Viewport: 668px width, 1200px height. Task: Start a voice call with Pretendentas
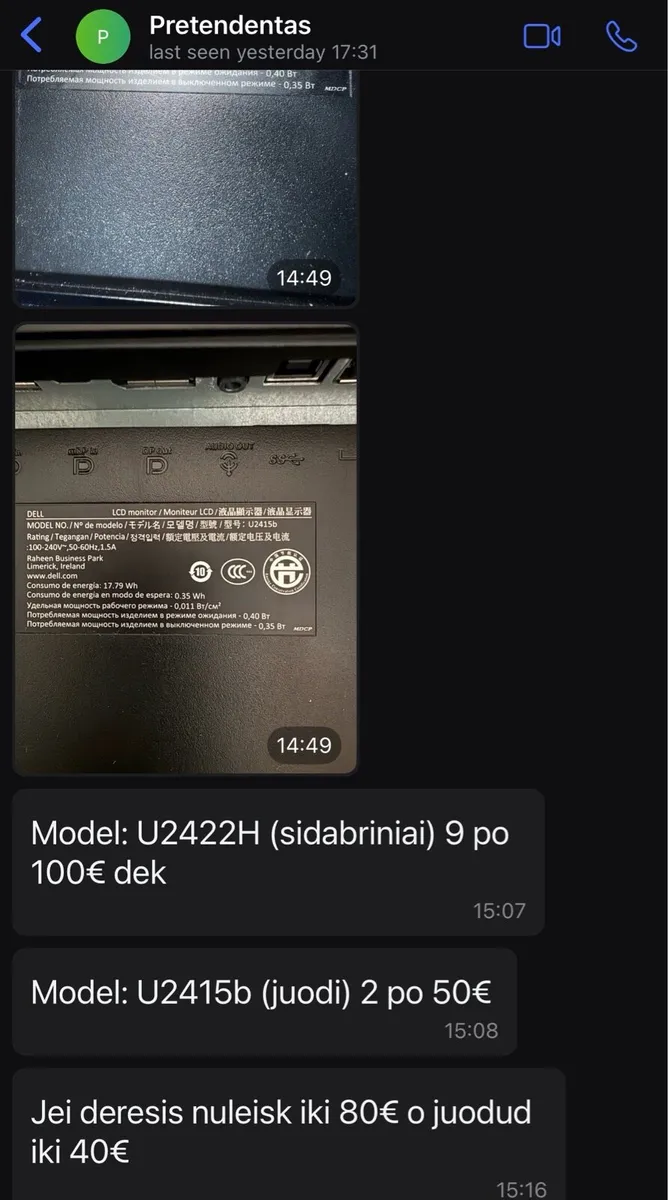click(x=621, y=37)
